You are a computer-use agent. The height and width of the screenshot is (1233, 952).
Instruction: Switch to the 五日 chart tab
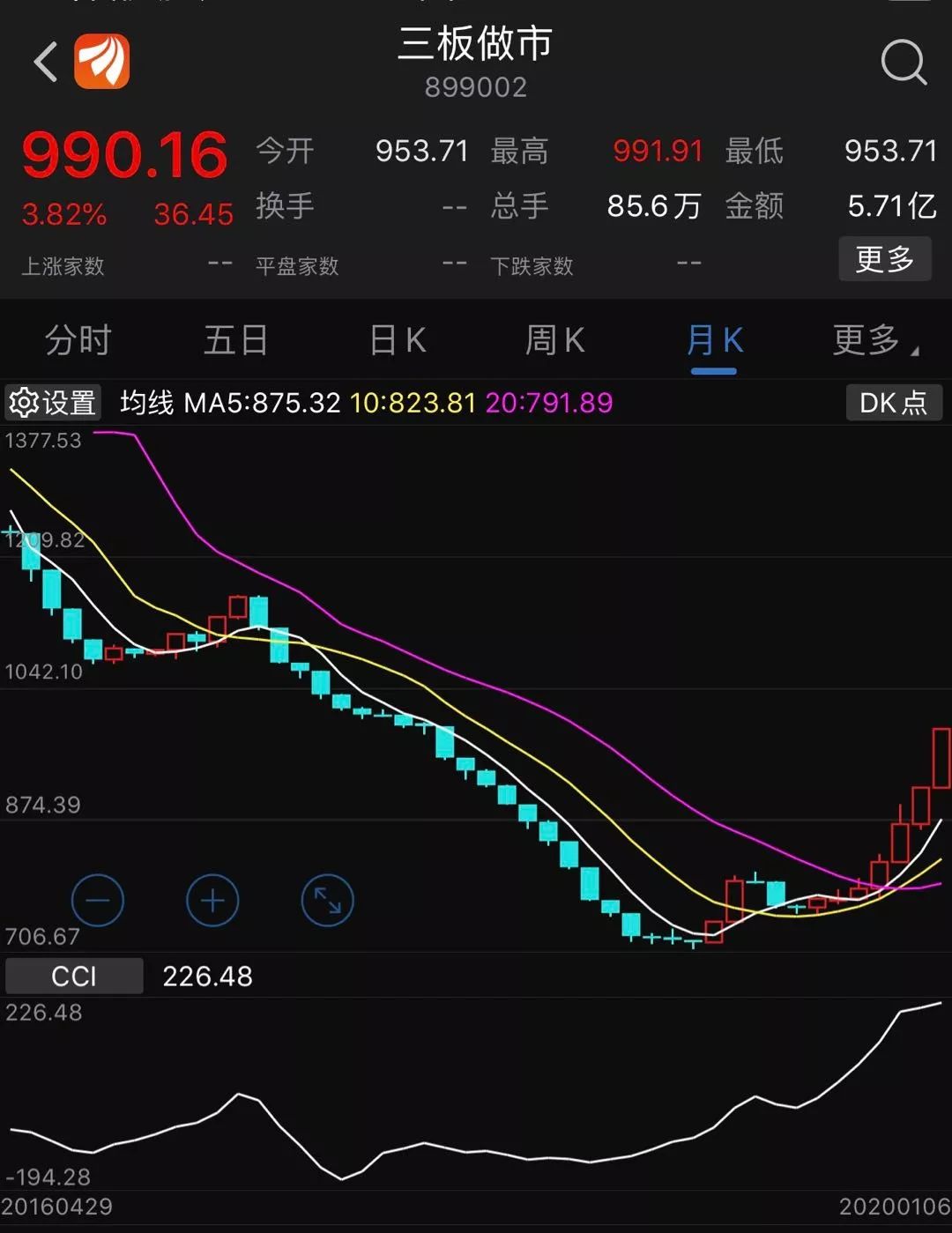tap(235, 340)
